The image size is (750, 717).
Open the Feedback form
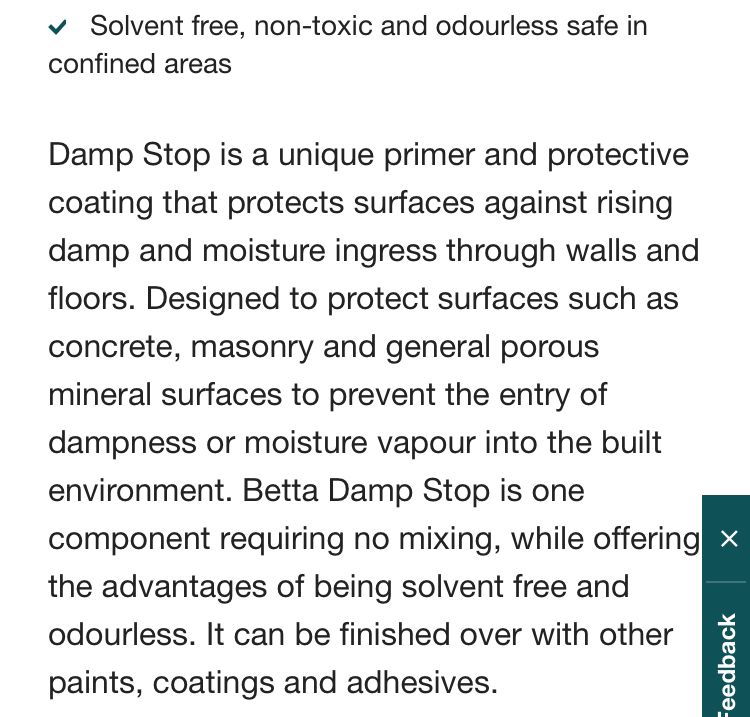tap(728, 655)
